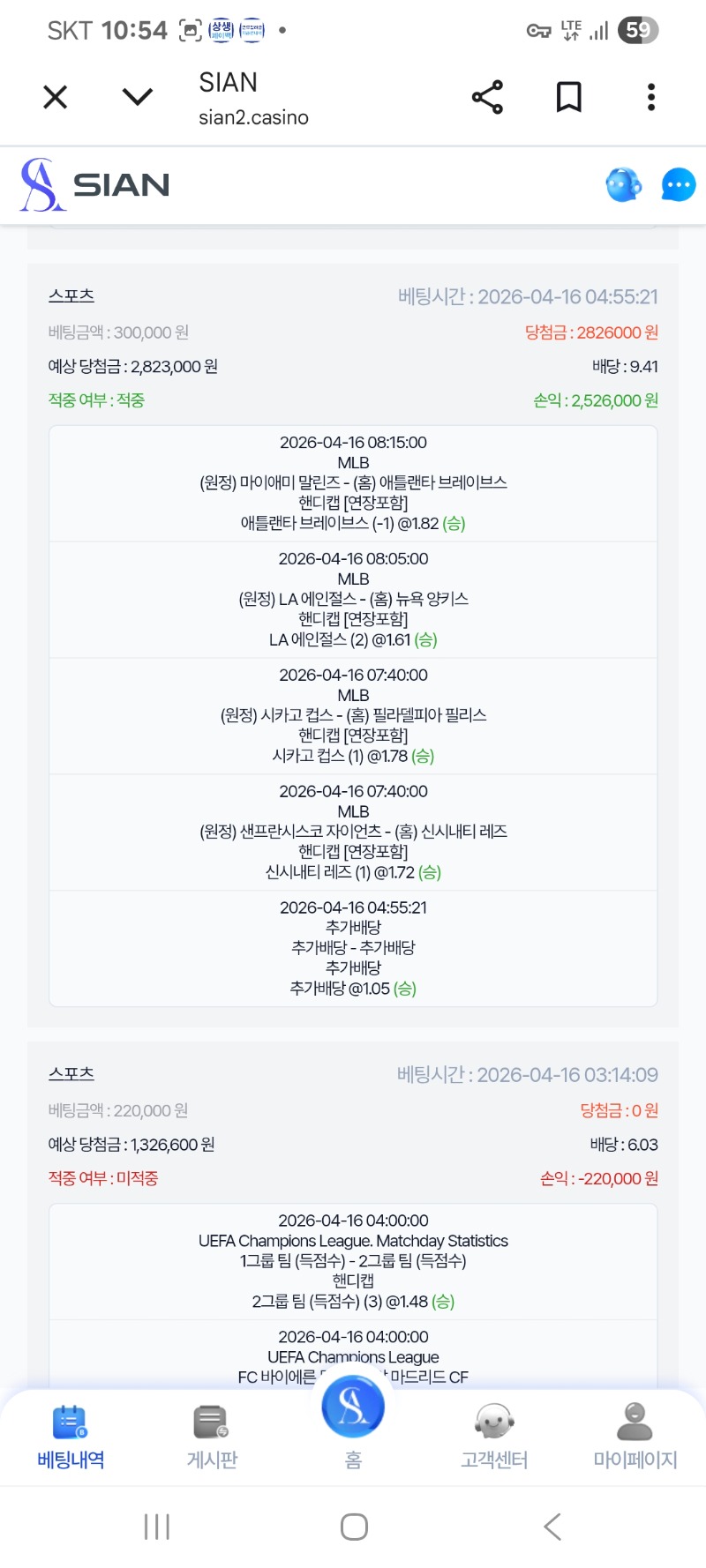
Task: Bookmark the current page
Action: click(x=569, y=97)
